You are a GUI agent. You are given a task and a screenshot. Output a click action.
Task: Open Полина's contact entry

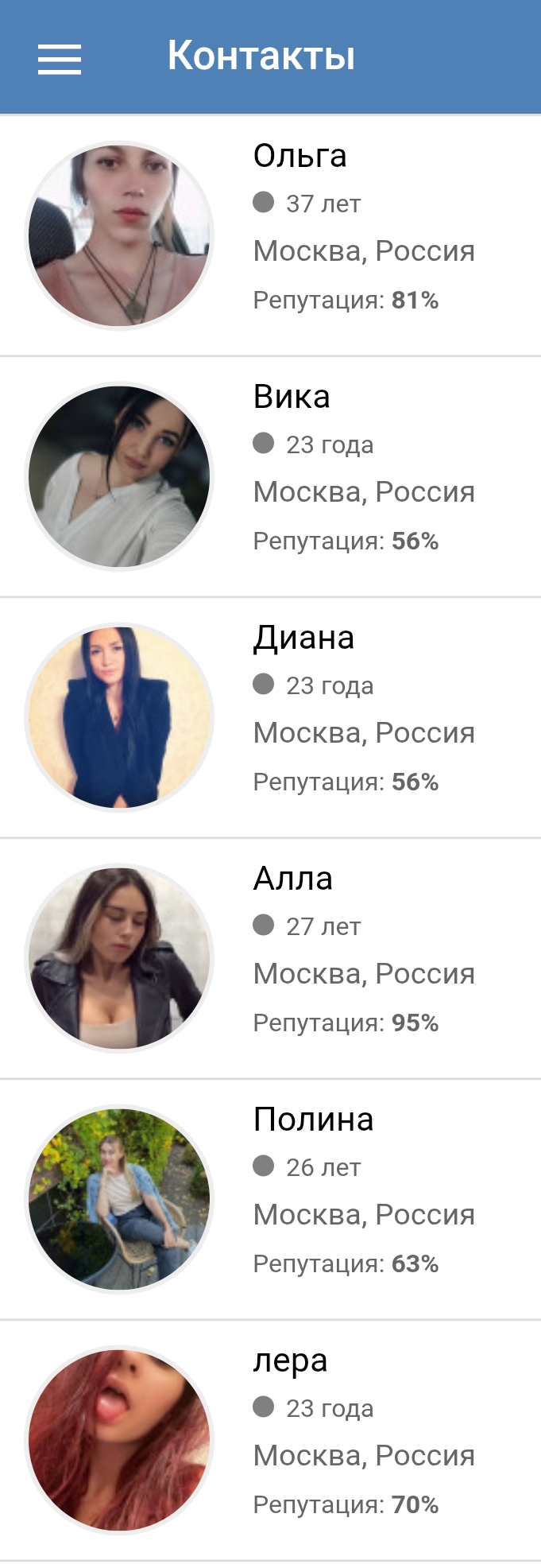coord(270,1200)
